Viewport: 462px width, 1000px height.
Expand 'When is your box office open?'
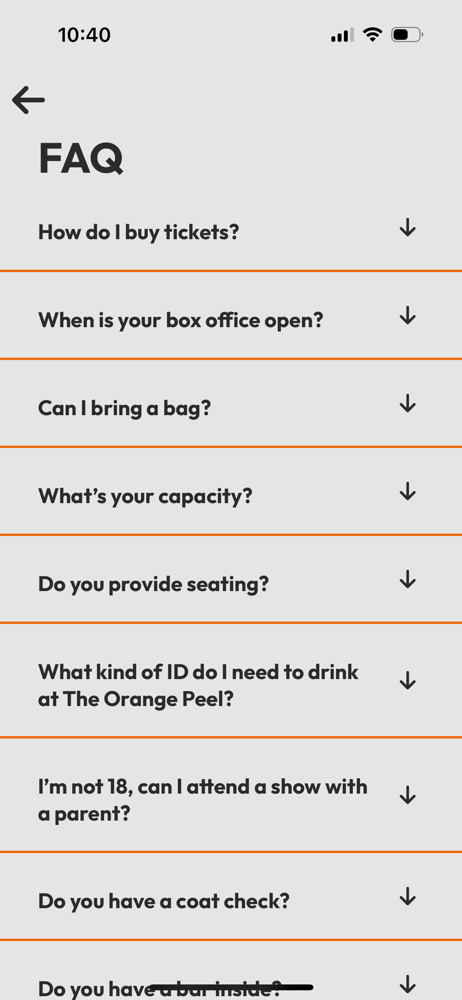(x=231, y=316)
